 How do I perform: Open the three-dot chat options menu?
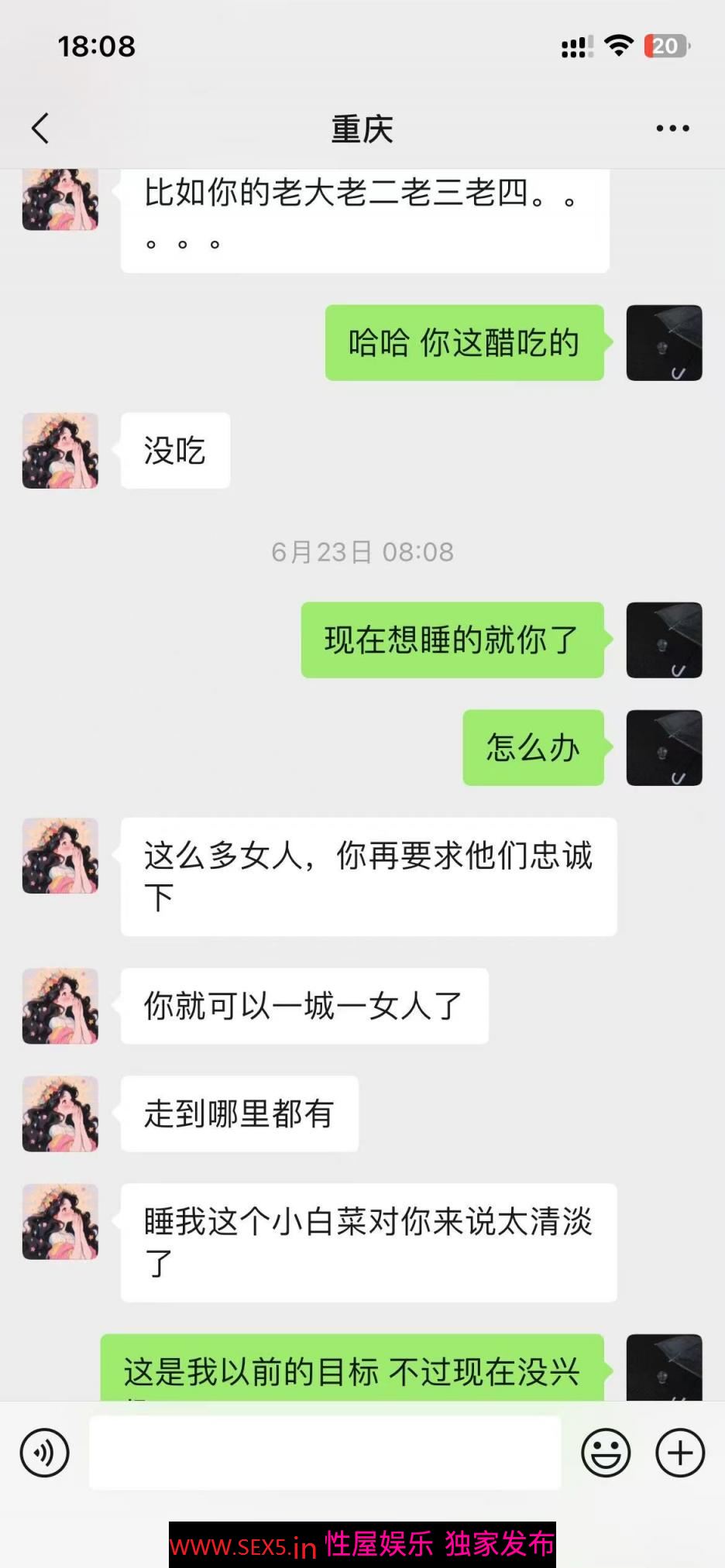point(672,129)
